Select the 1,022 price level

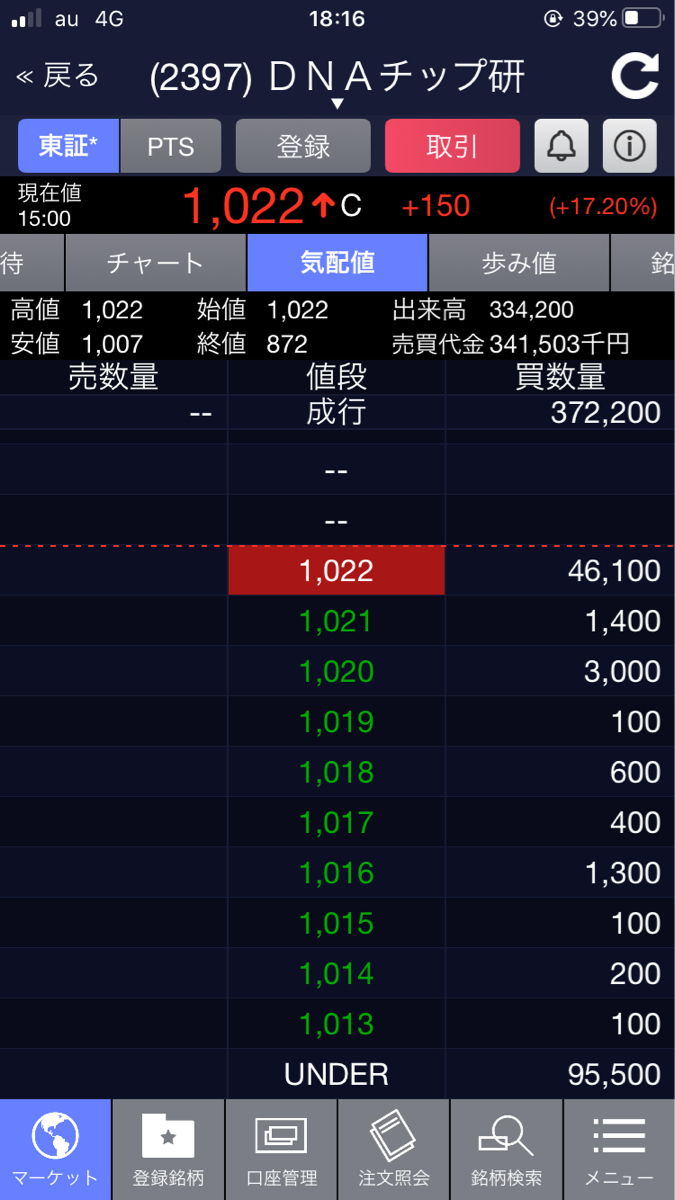pyautogui.click(x=337, y=571)
